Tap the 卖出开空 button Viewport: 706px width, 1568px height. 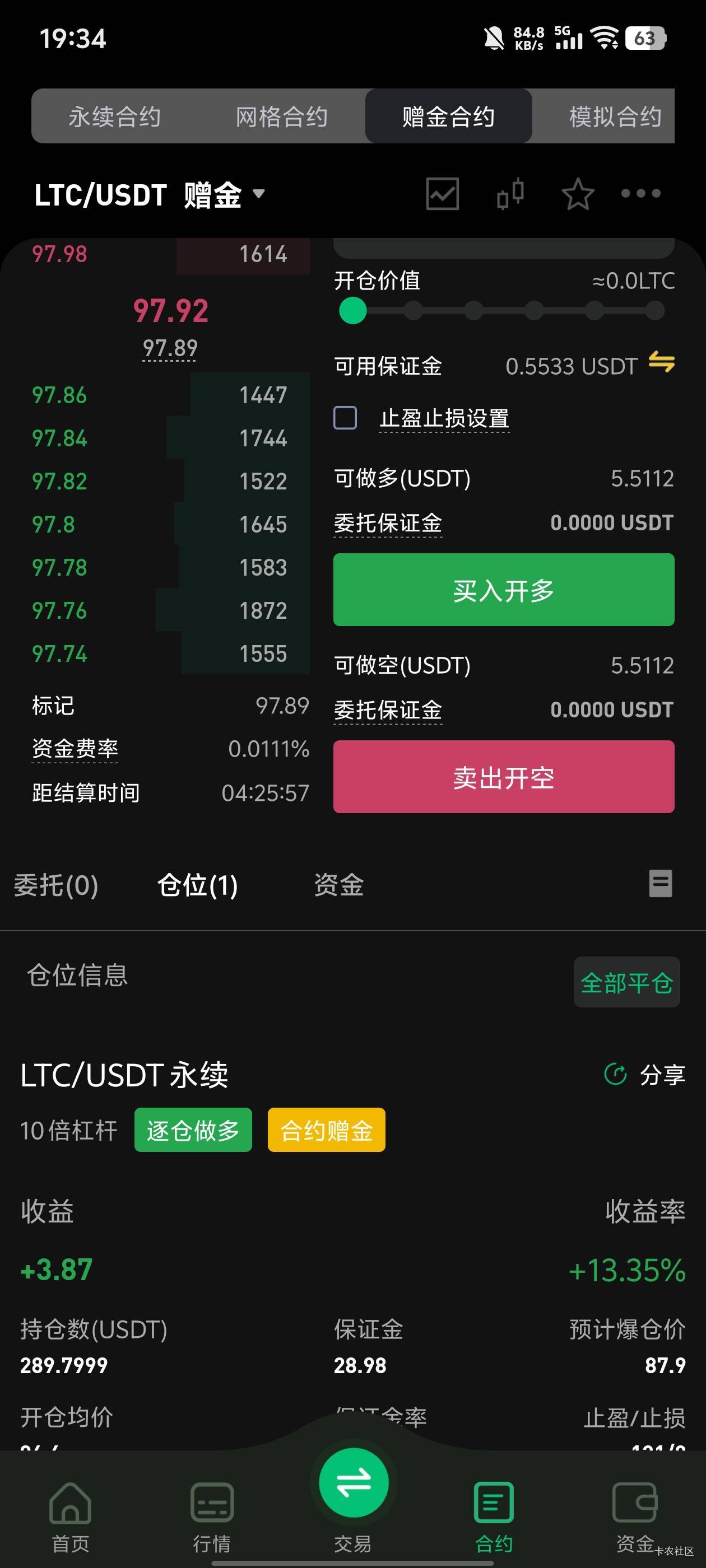[x=503, y=777]
